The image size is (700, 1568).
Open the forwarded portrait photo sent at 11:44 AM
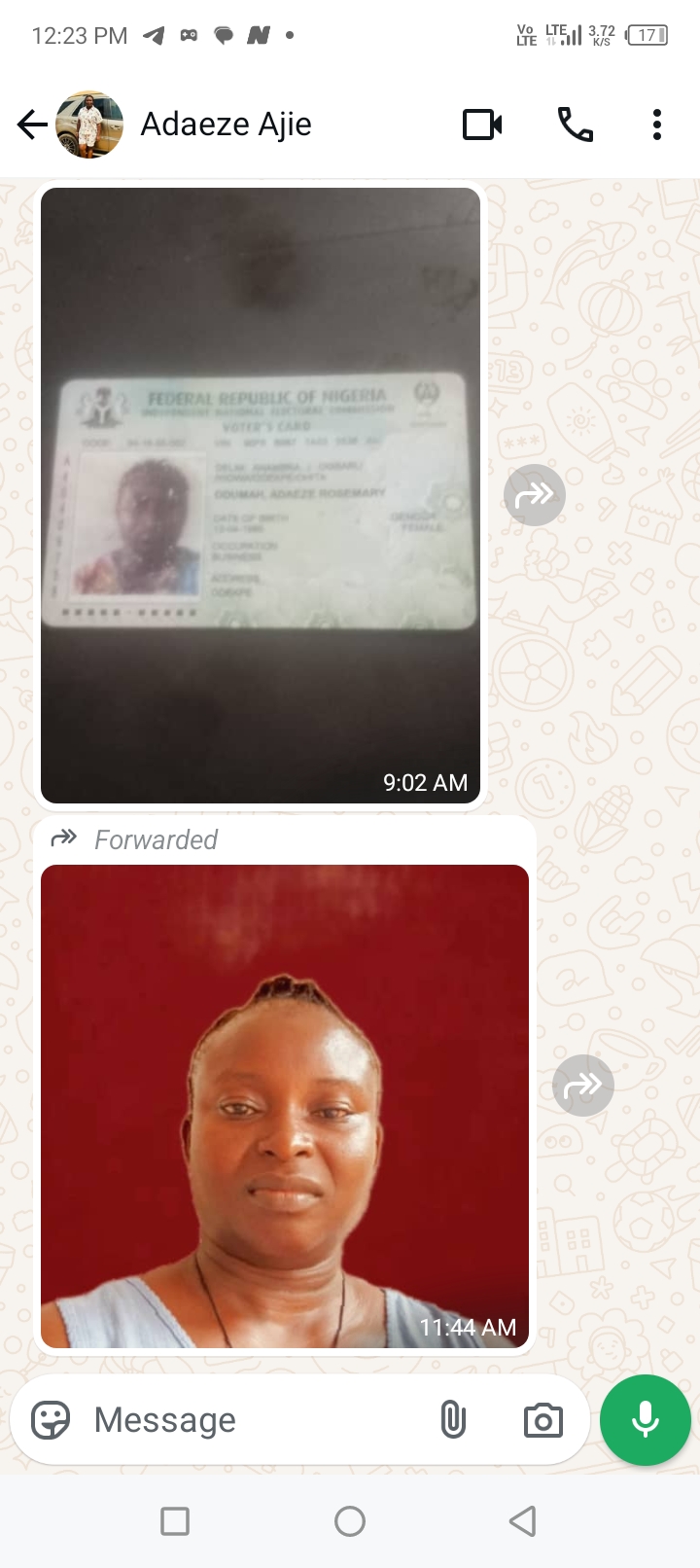(284, 1105)
